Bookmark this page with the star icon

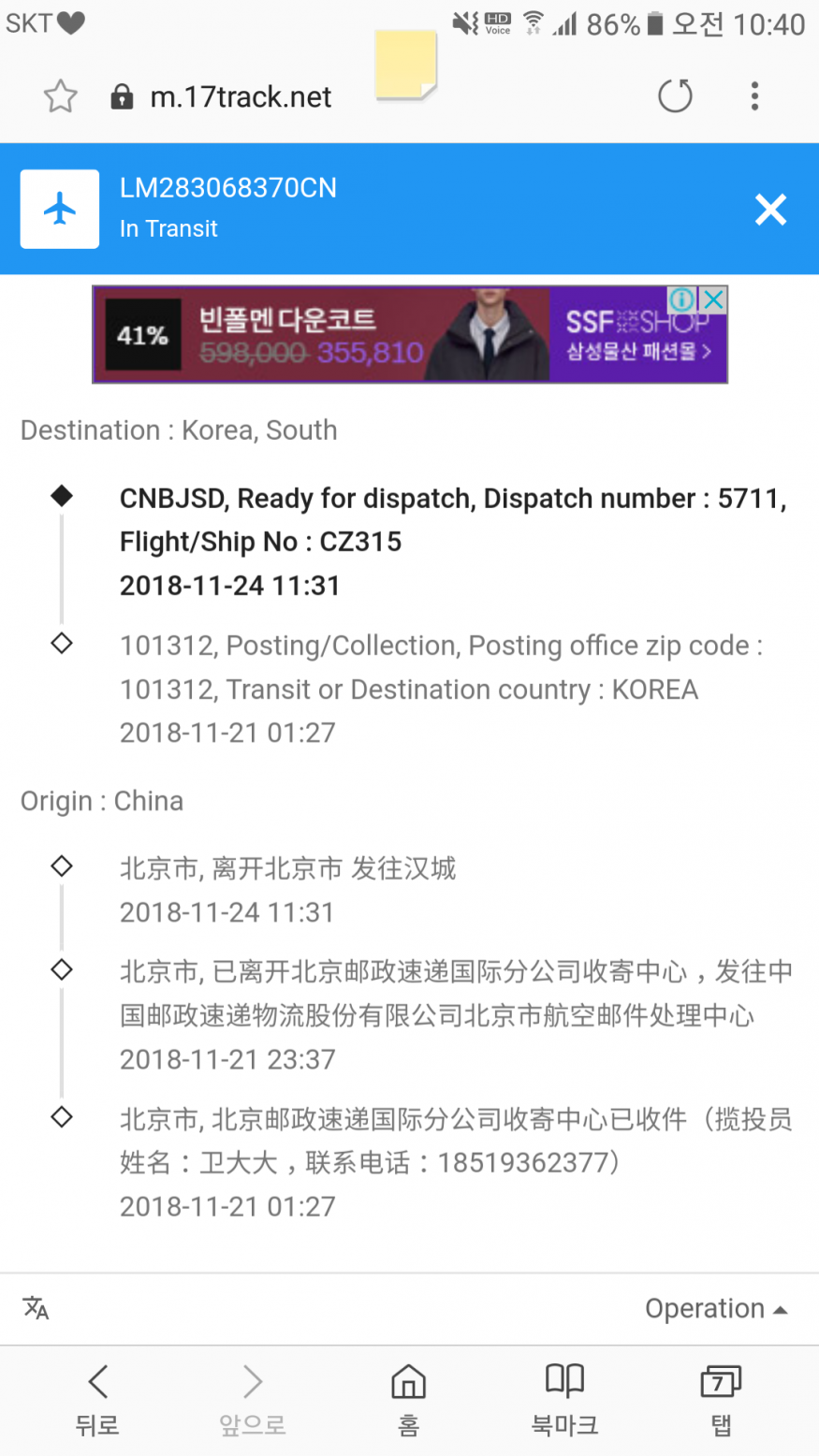coord(61,96)
